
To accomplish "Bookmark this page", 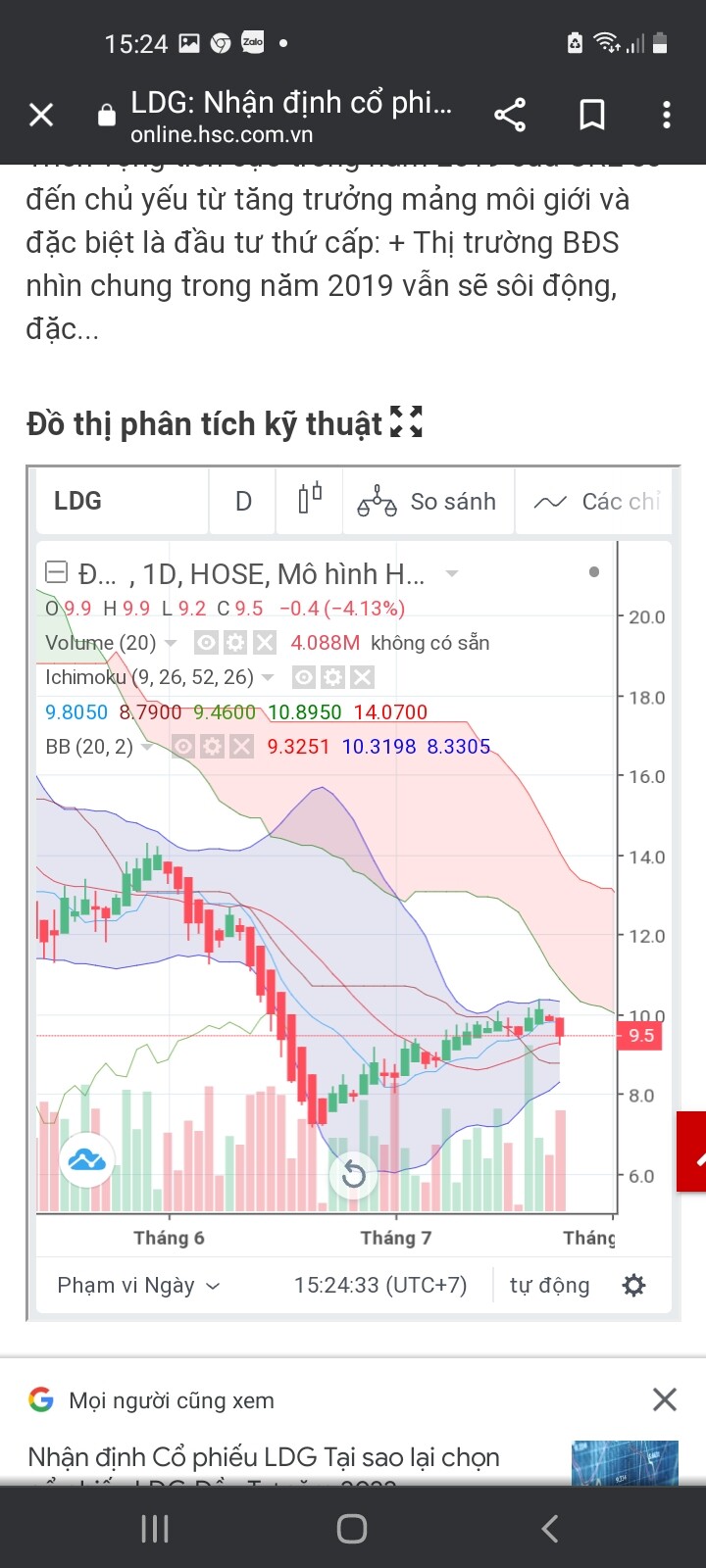I will tap(591, 116).
